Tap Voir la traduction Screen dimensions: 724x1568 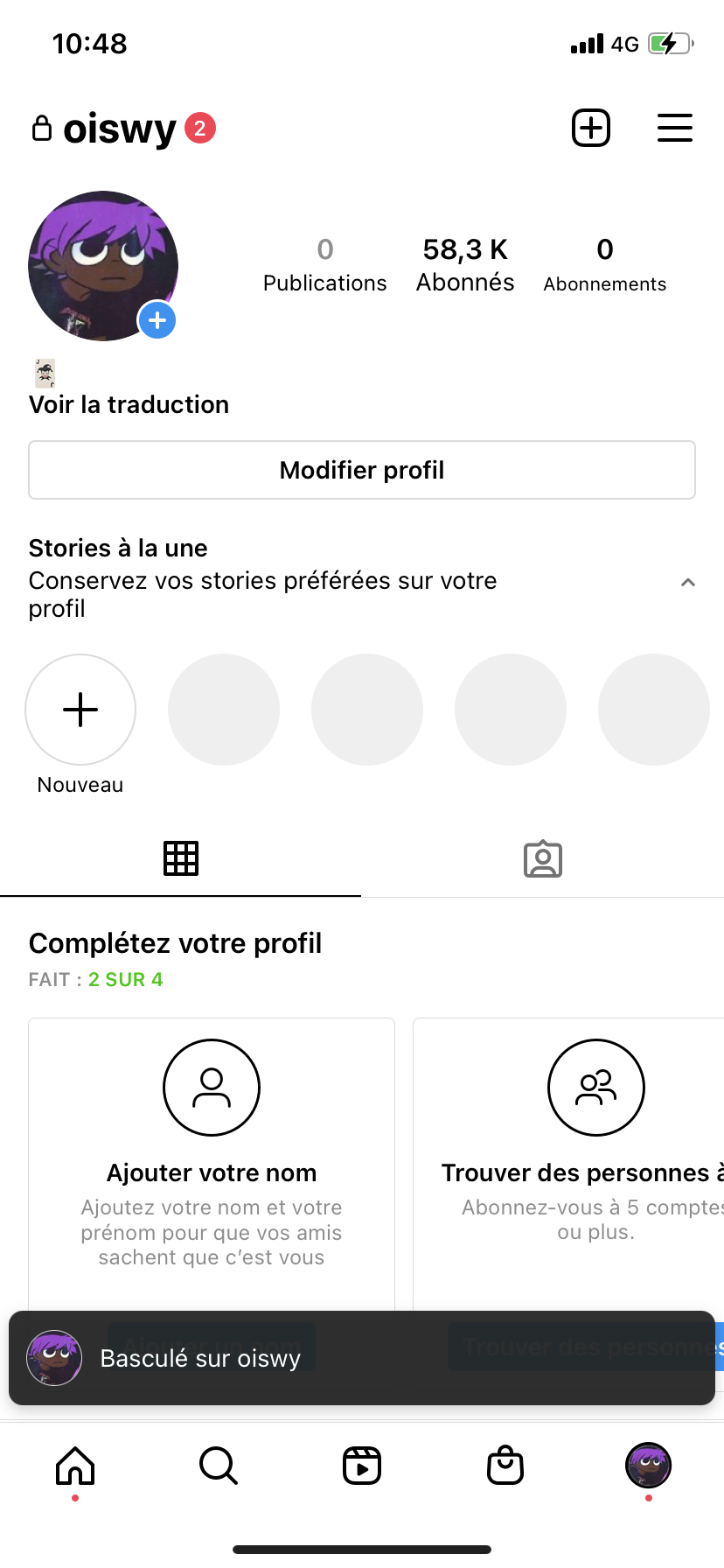click(x=129, y=404)
